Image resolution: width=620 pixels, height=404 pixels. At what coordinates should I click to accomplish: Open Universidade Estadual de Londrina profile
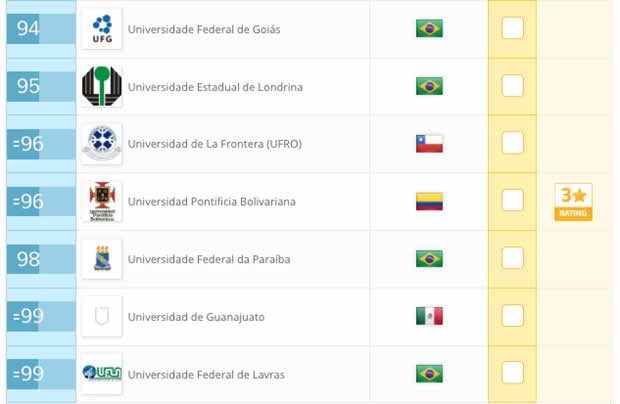[x=215, y=87]
